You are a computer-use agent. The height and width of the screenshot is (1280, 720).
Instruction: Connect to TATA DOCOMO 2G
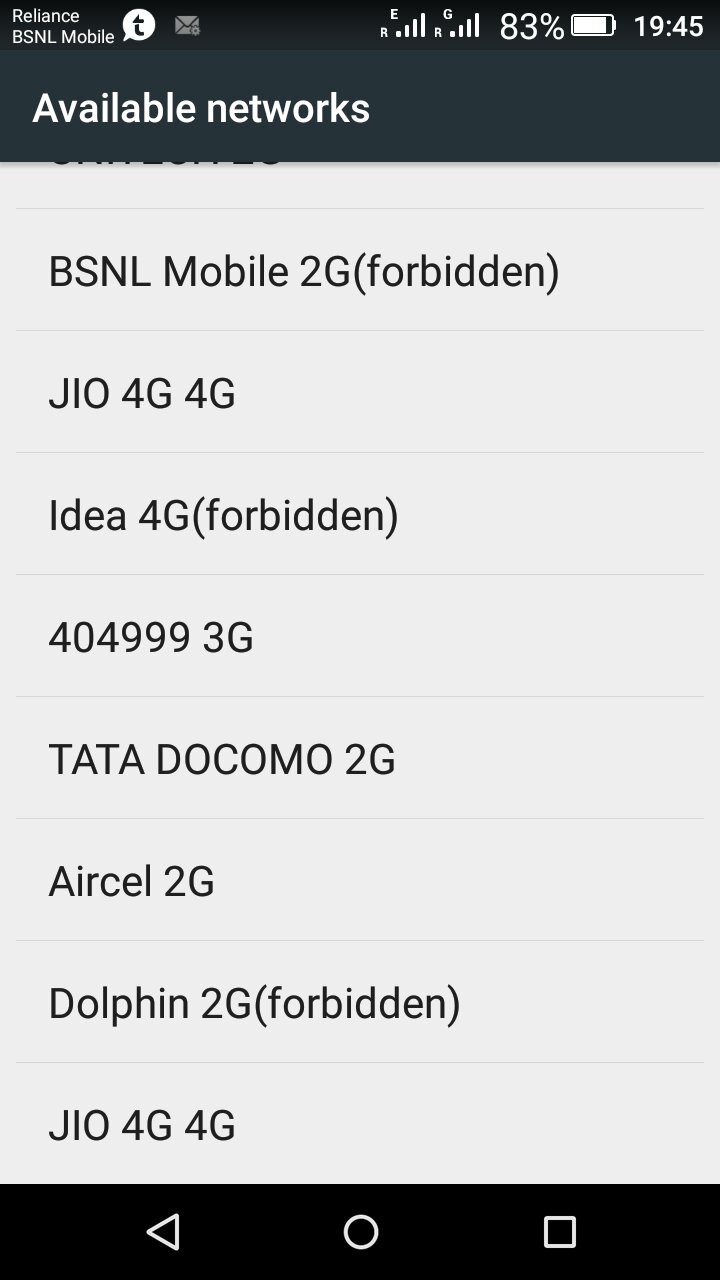(222, 759)
